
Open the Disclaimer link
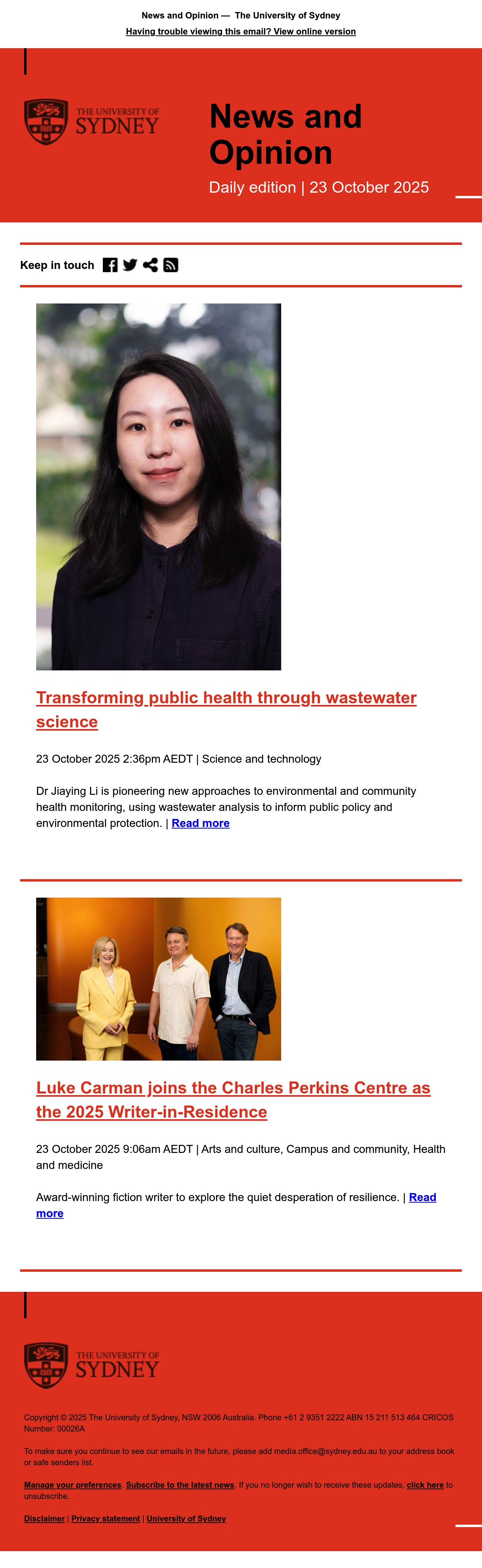coord(45,1519)
